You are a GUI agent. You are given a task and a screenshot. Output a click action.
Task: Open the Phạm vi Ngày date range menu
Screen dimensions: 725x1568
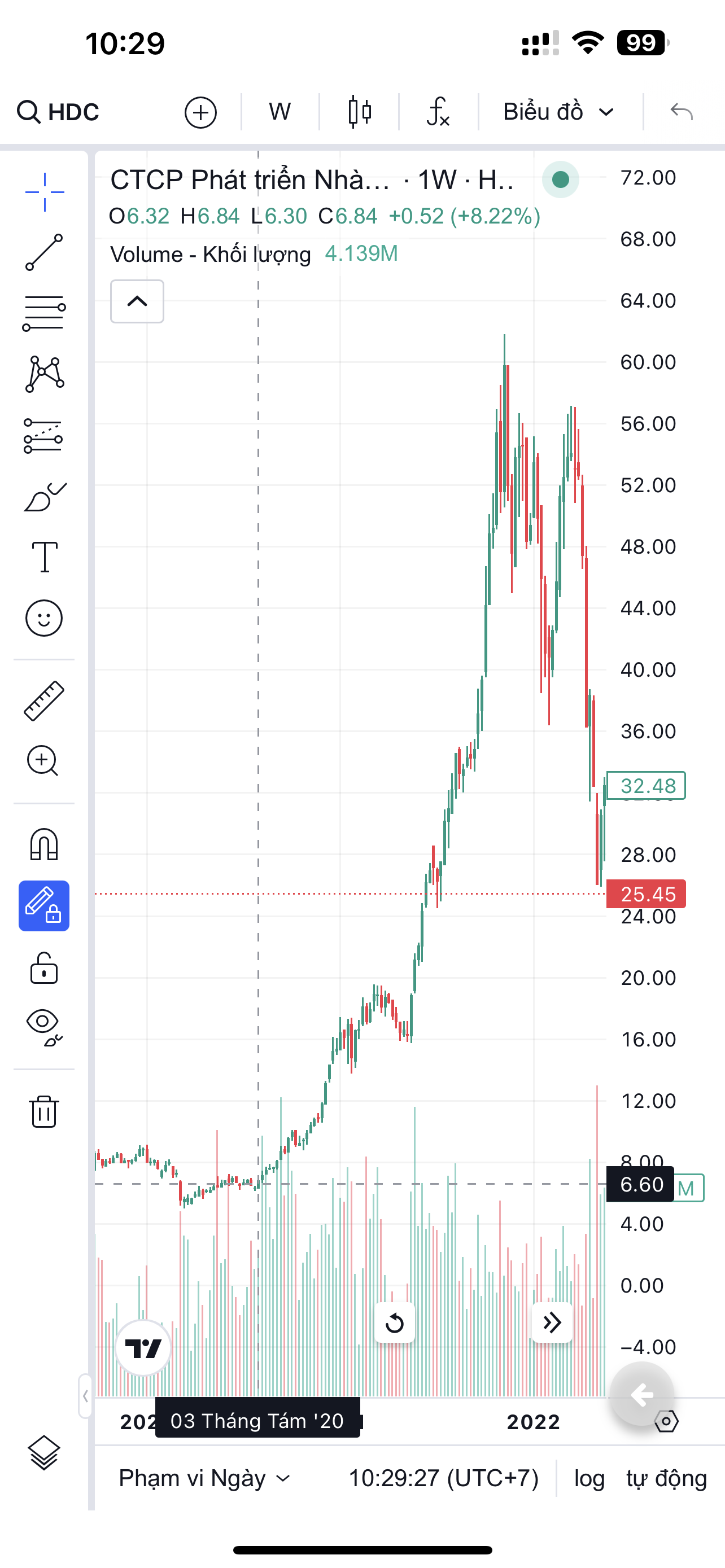click(x=204, y=1478)
